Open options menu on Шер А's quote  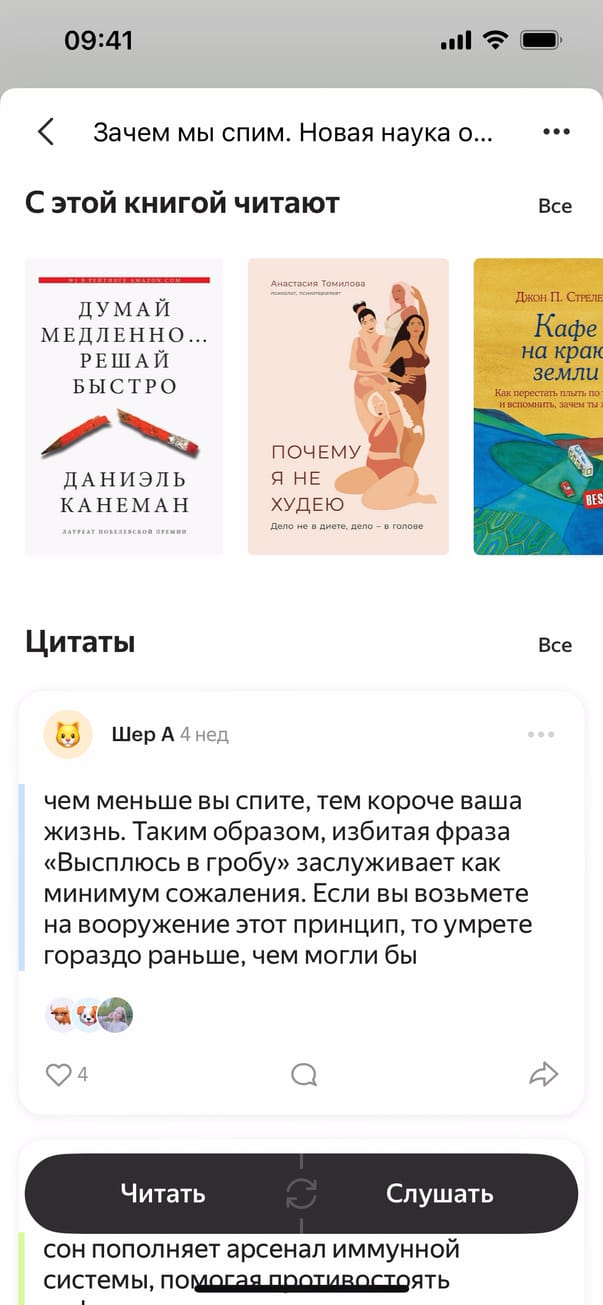point(540,735)
